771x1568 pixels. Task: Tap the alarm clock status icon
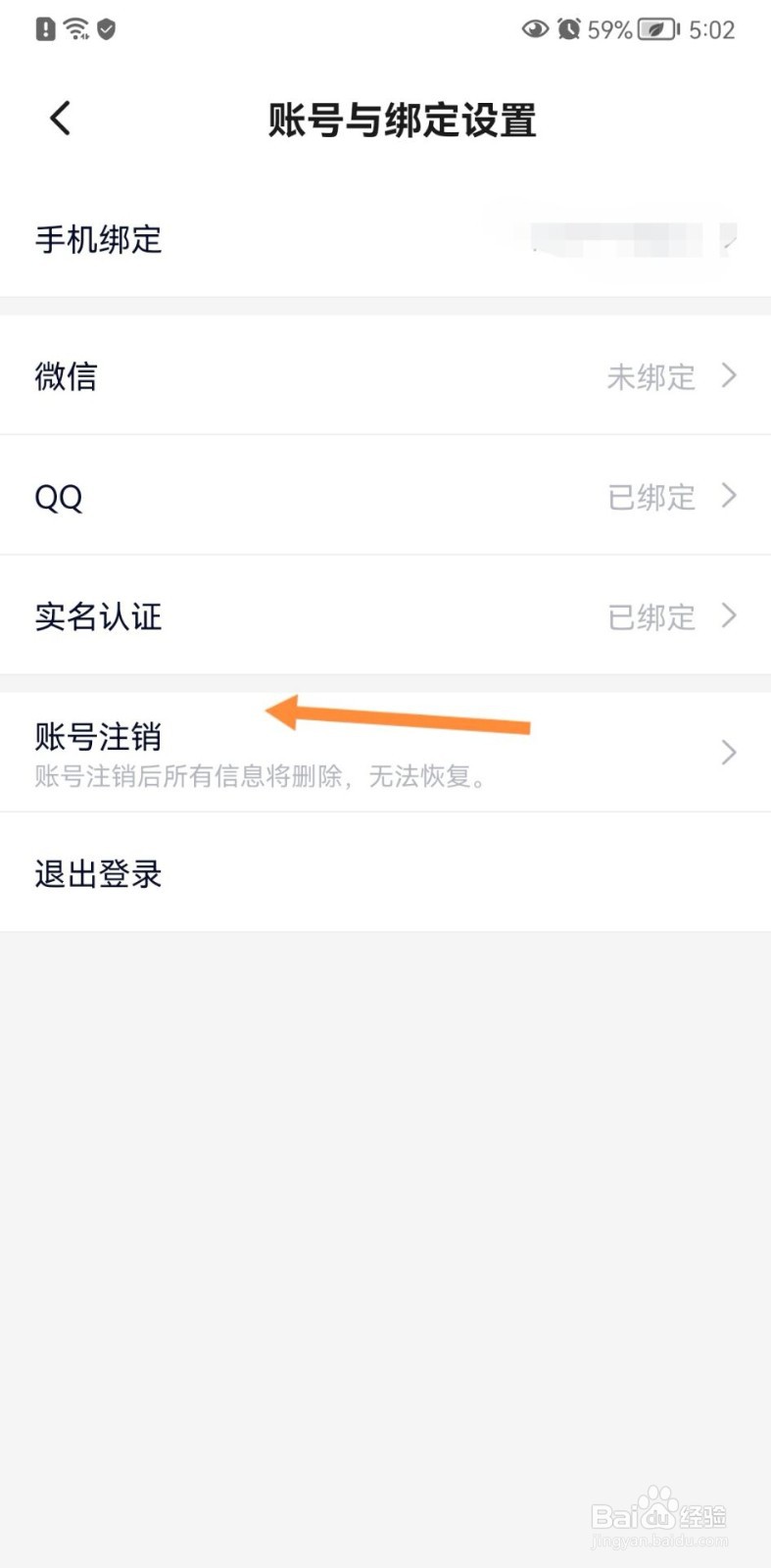tap(568, 29)
